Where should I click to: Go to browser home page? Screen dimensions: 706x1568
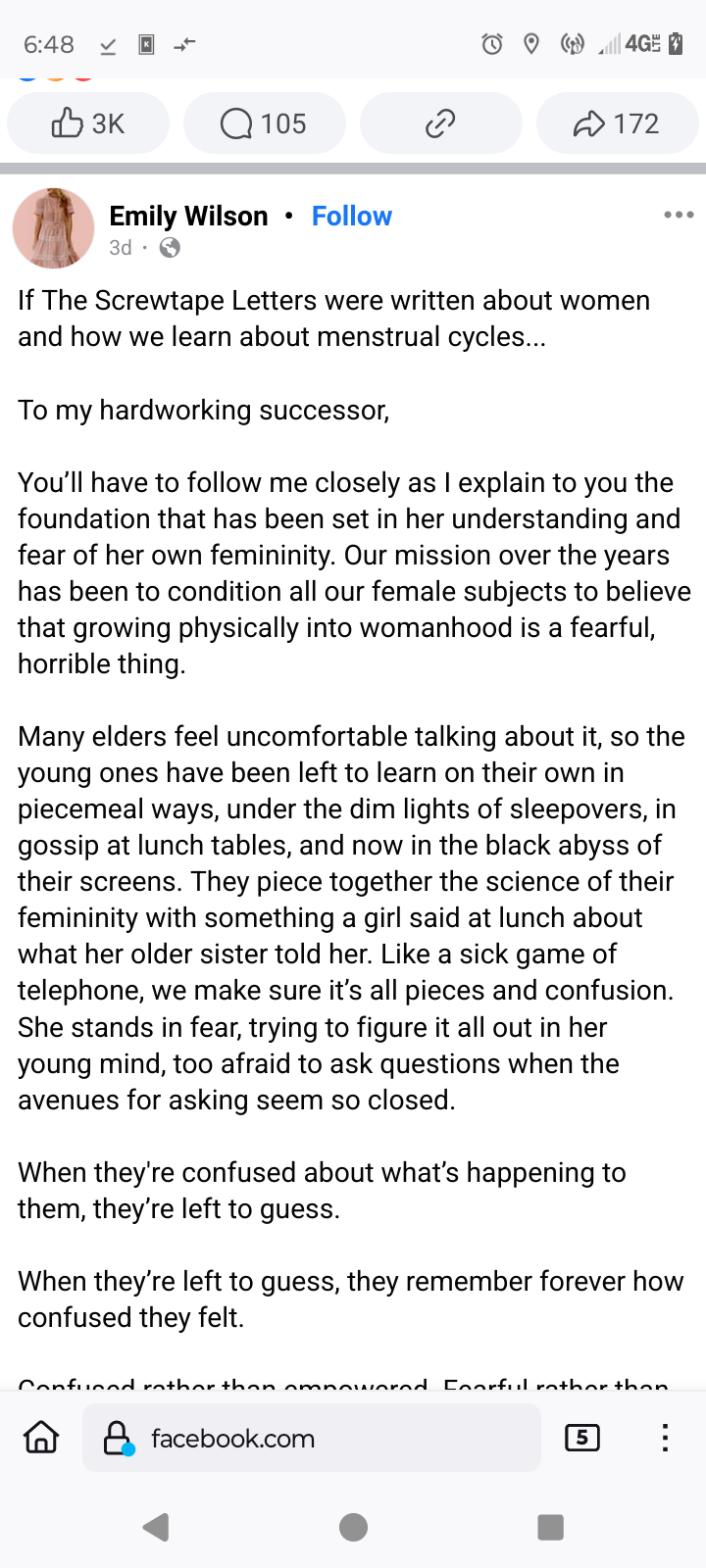[x=41, y=1438]
